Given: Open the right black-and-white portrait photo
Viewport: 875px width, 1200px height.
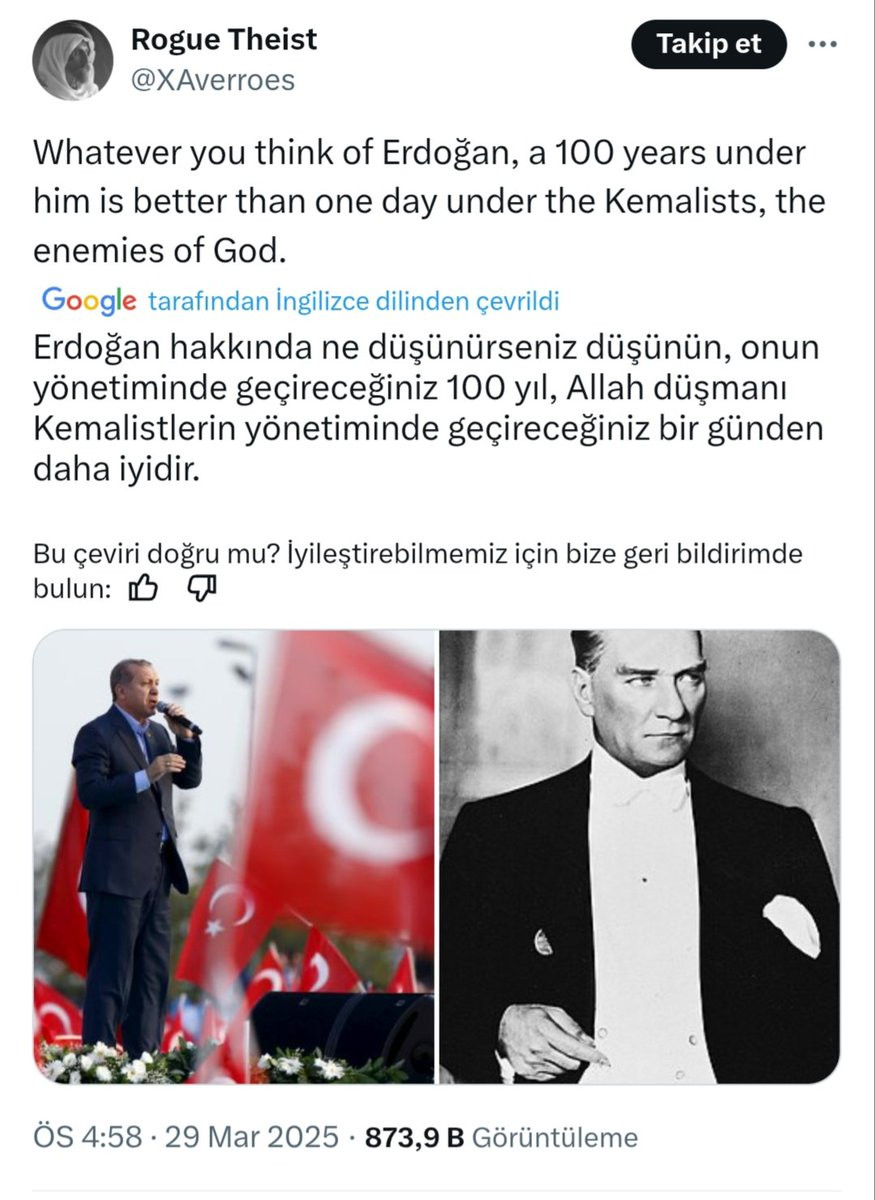Looking at the screenshot, I should tap(640, 856).
